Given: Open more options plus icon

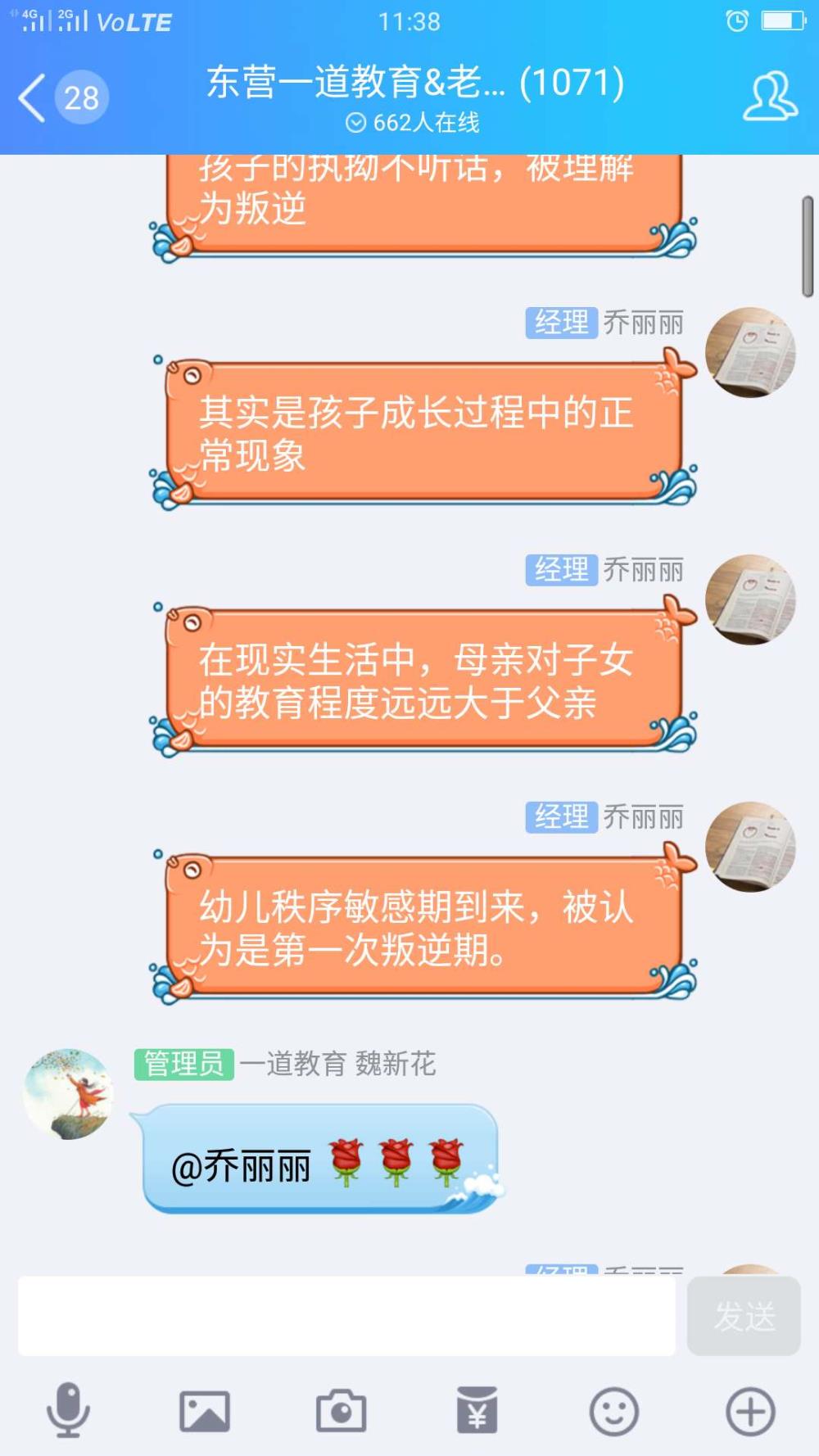Looking at the screenshot, I should click(x=750, y=1411).
